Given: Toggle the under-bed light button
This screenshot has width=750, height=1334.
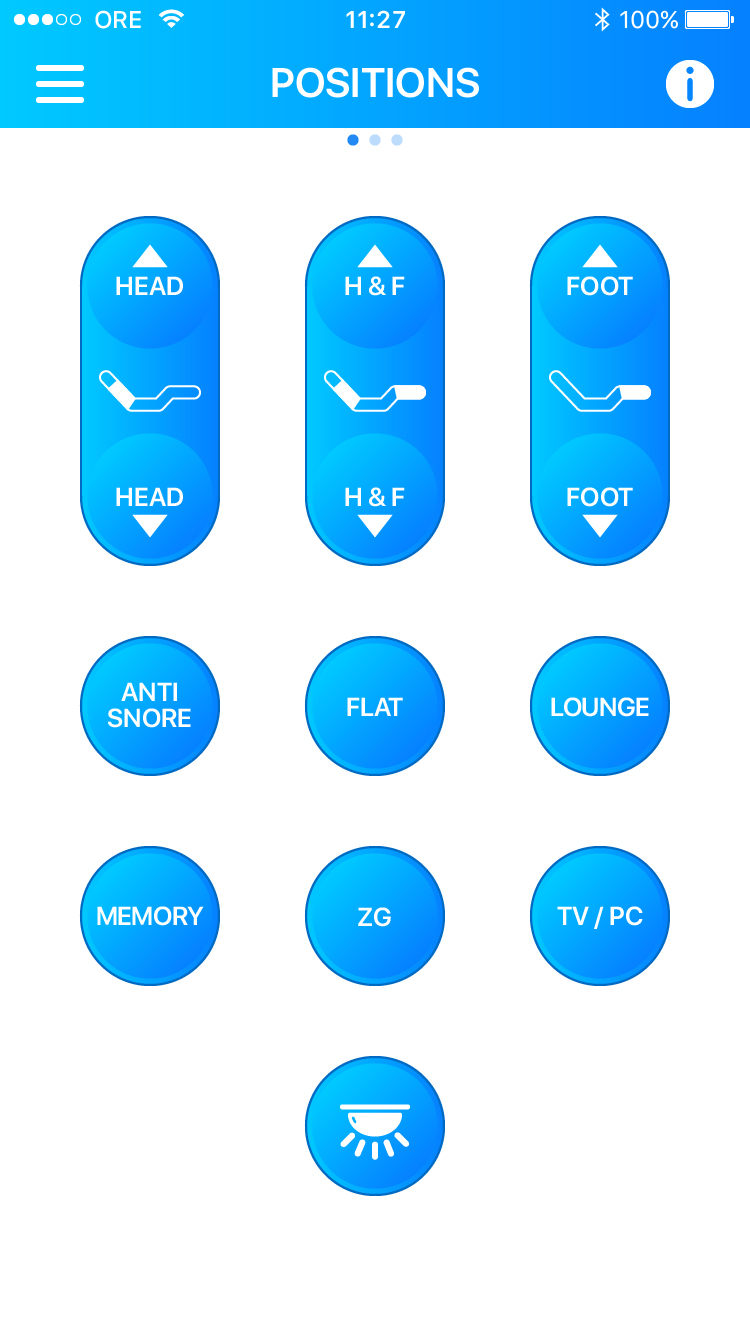Looking at the screenshot, I should [x=375, y=1126].
